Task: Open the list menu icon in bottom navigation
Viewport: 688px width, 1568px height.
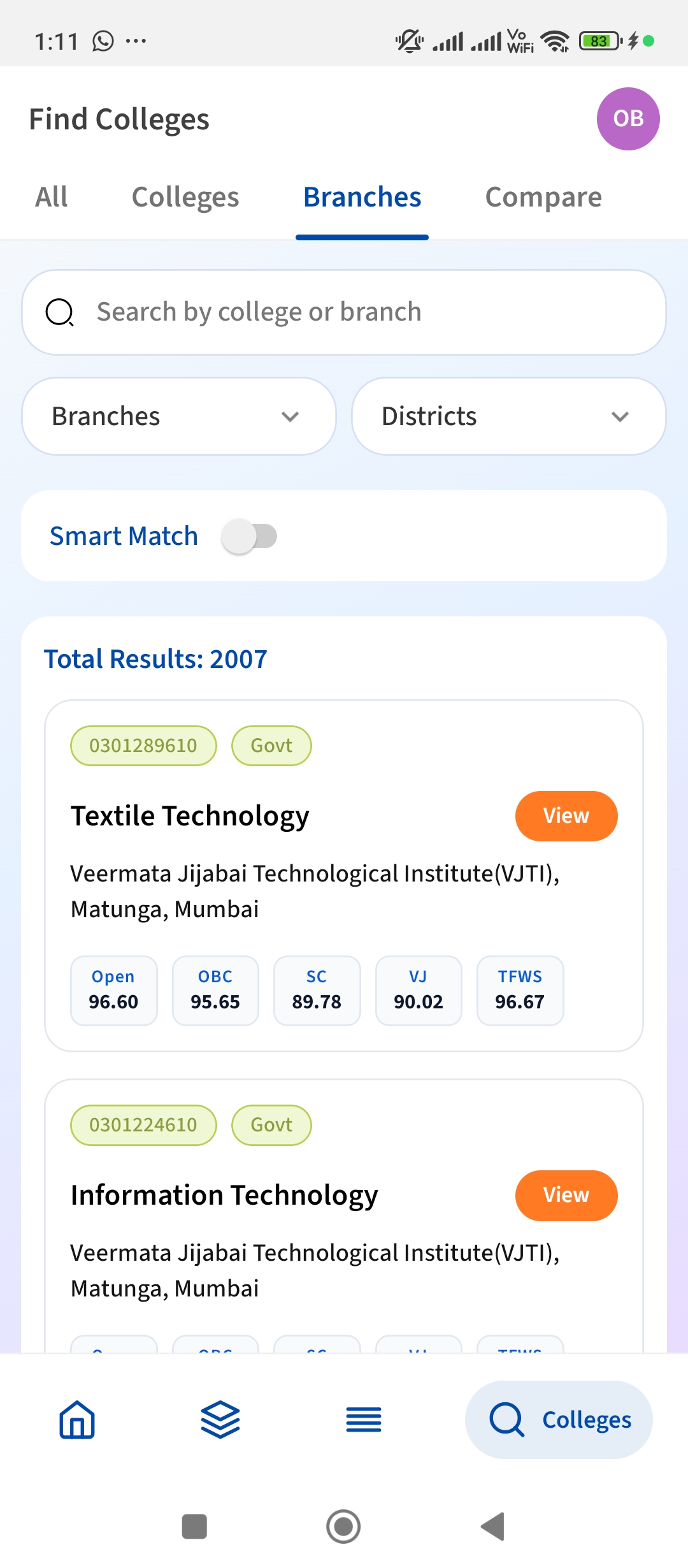Action: pos(364,1419)
